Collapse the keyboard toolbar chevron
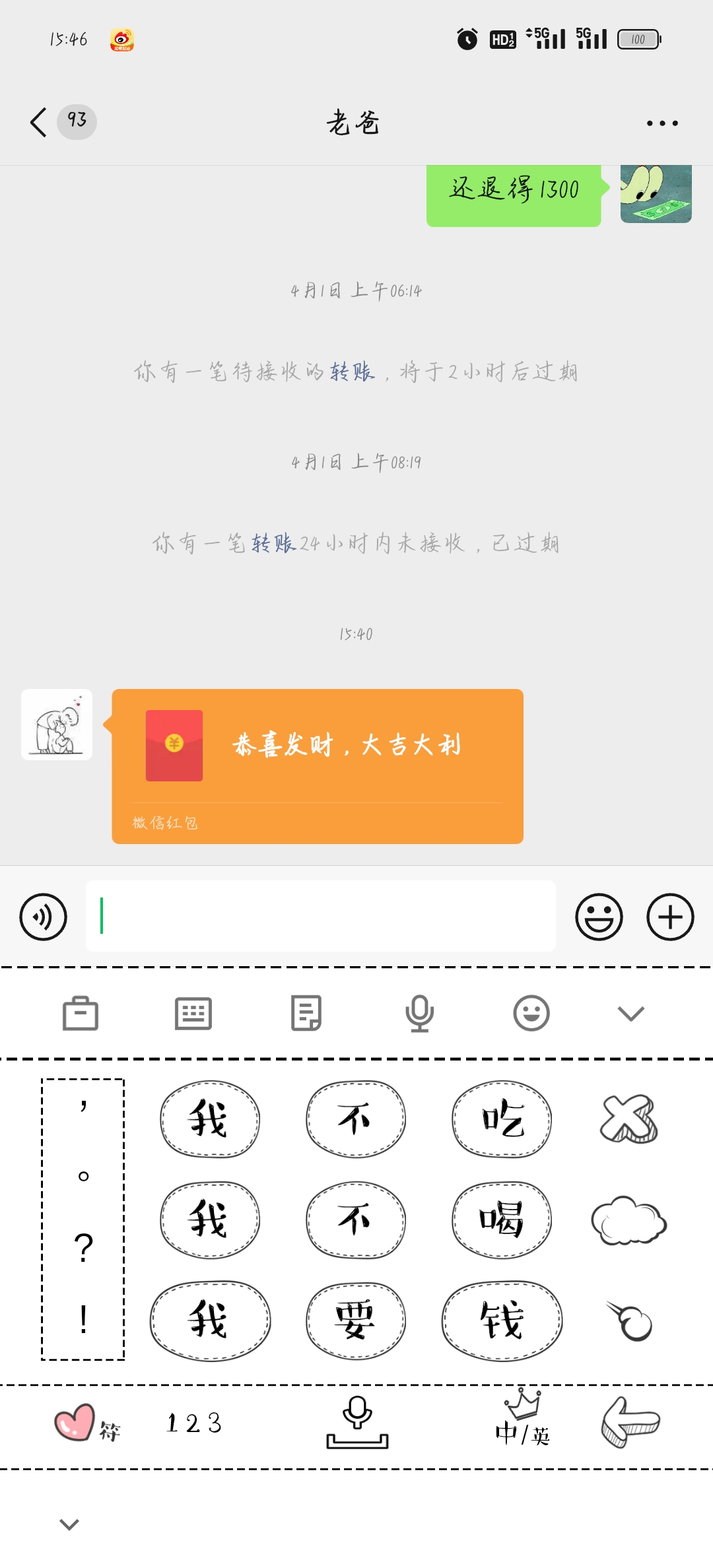Image resolution: width=713 pixels, height=1568 pixels. pos(630,1013)
